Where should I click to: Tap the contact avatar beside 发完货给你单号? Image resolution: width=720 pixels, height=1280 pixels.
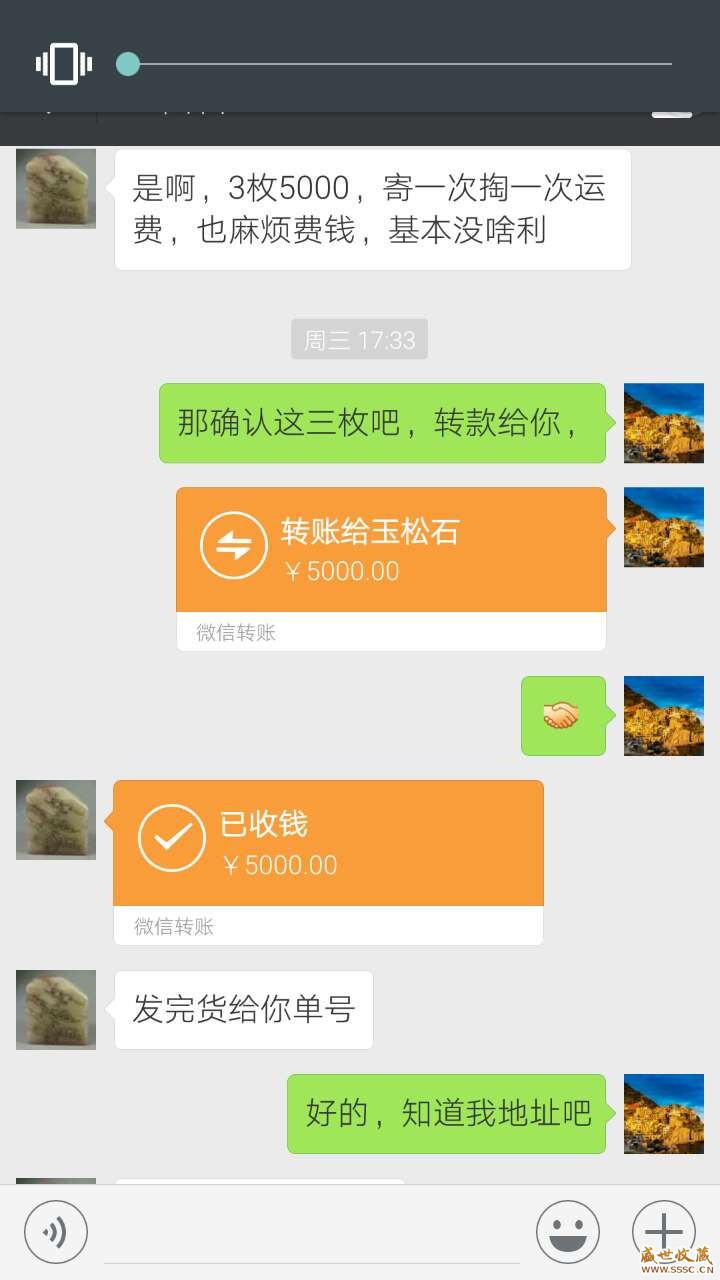[x=56, y=1009]
